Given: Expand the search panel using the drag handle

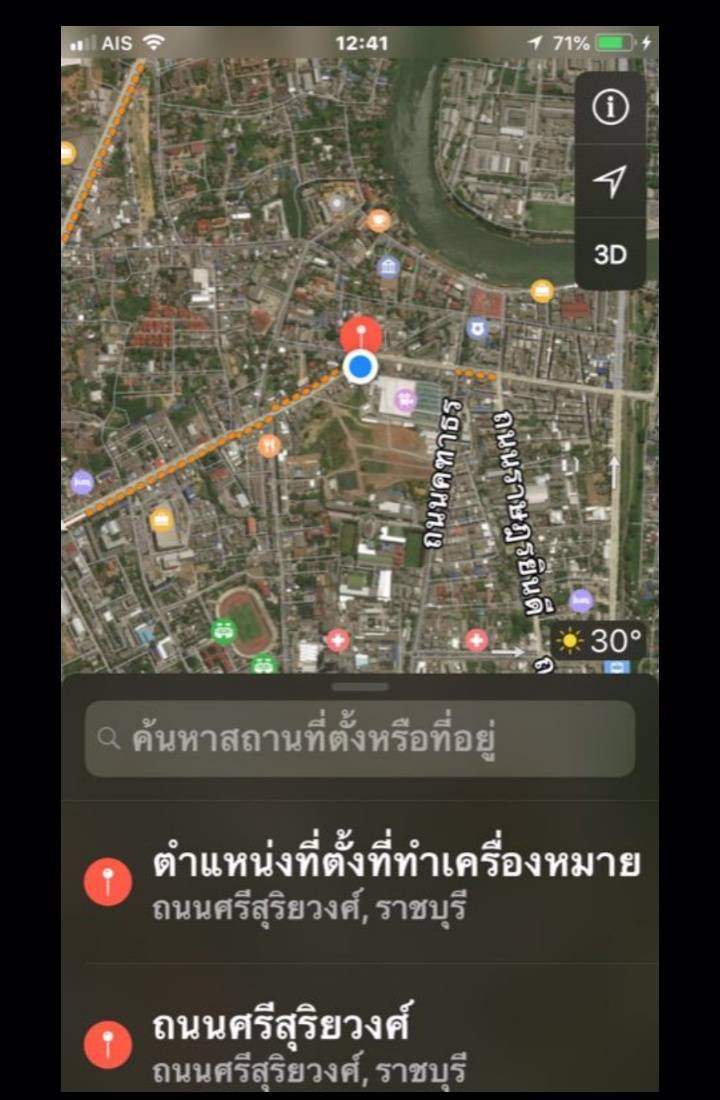Looking at the screenshot, I should [x=360, y=687].
